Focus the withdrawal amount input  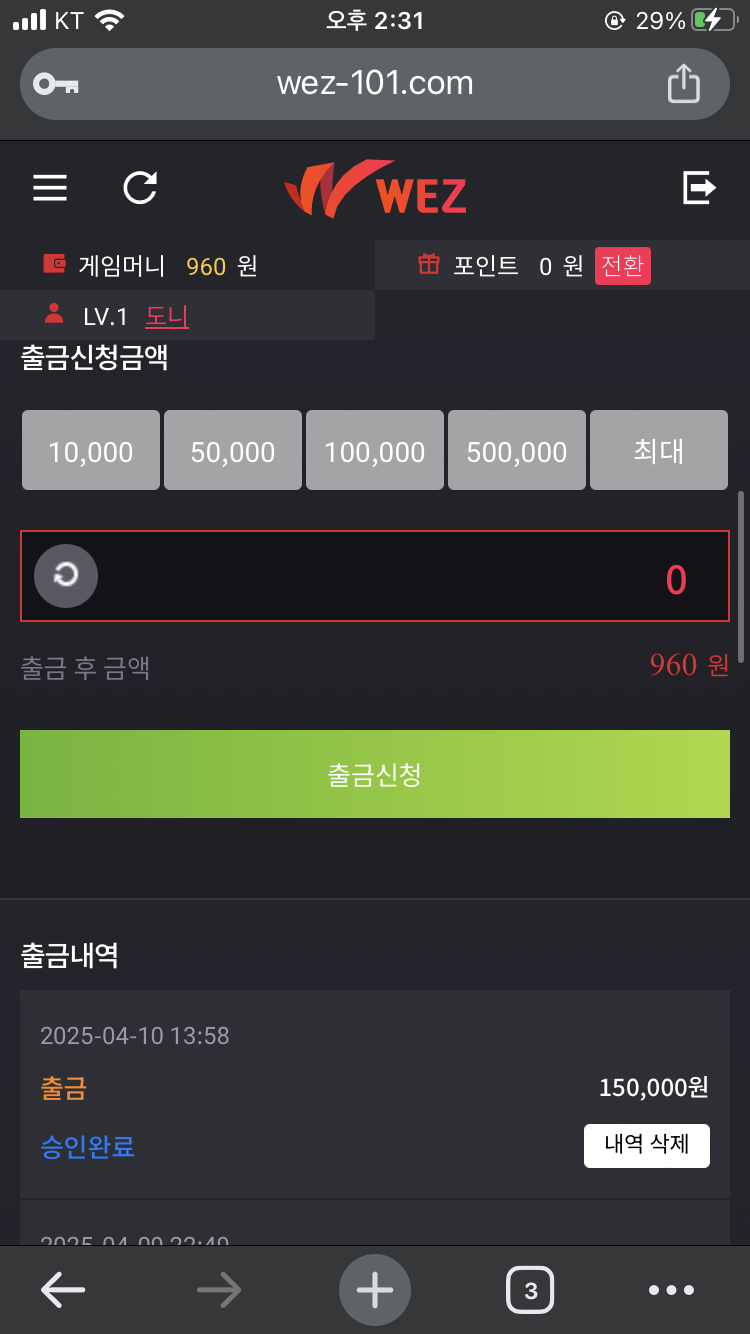400,577
